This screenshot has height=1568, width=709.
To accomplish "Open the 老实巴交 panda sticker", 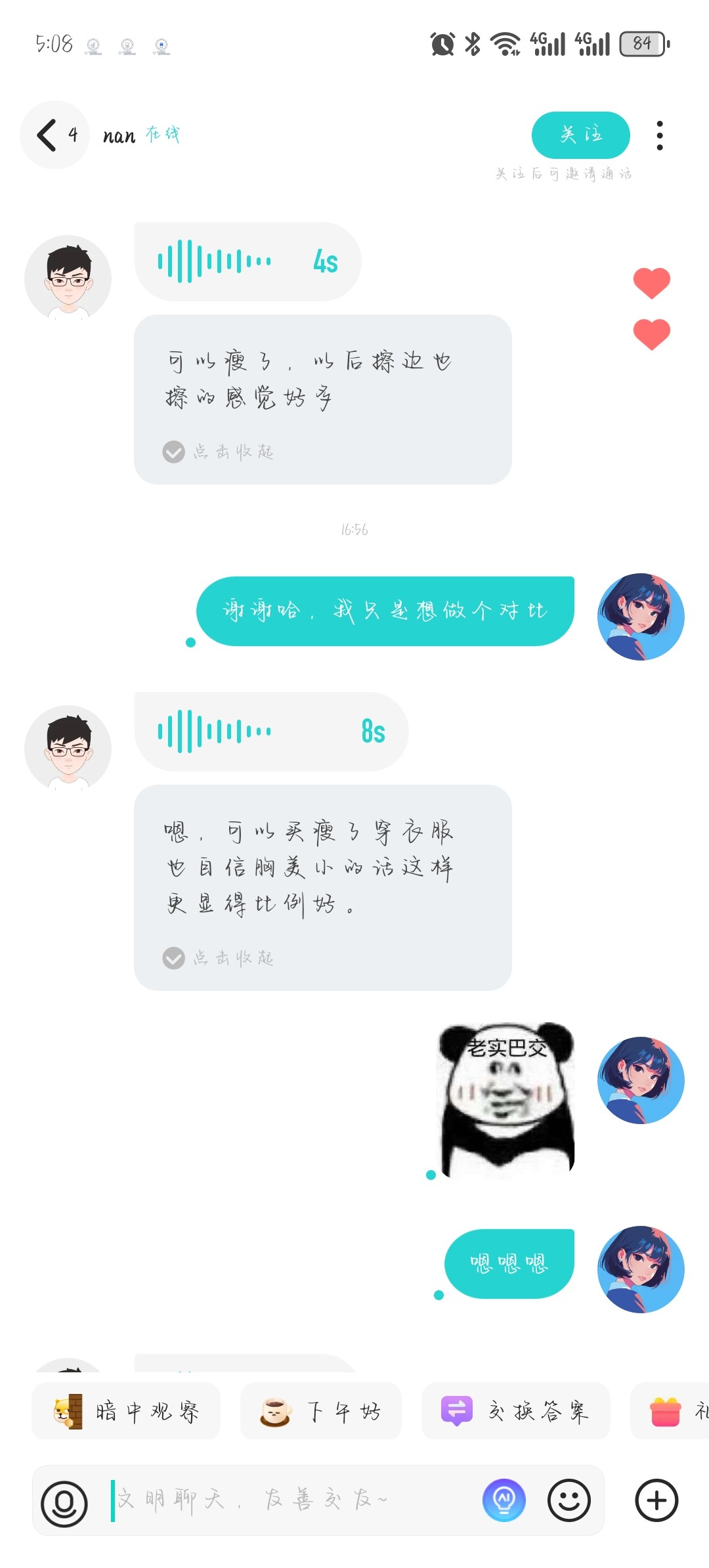I will click(505, 1100).
